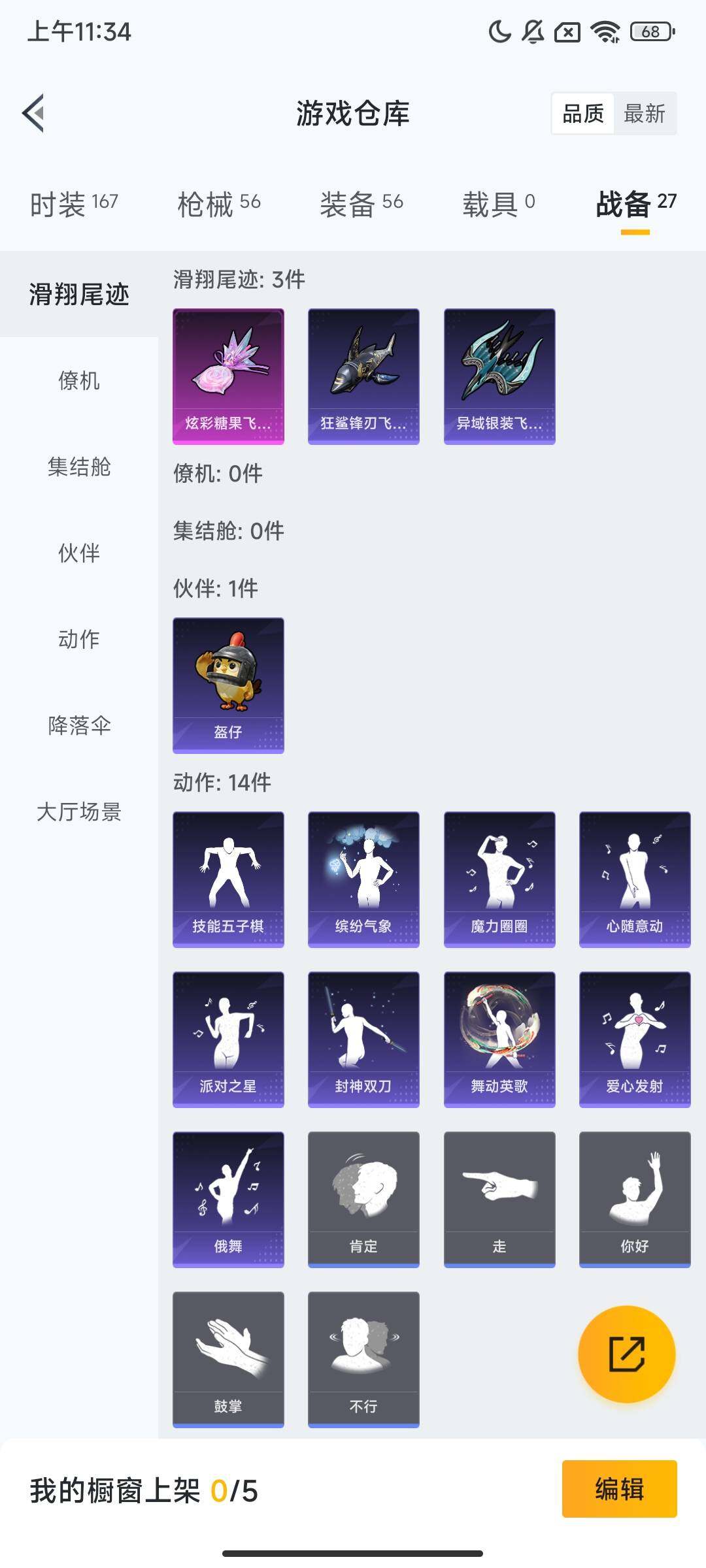This screenshot has height=1568, width=706.
Task: Jump to 集结舱 category
Action: [79, 466]
